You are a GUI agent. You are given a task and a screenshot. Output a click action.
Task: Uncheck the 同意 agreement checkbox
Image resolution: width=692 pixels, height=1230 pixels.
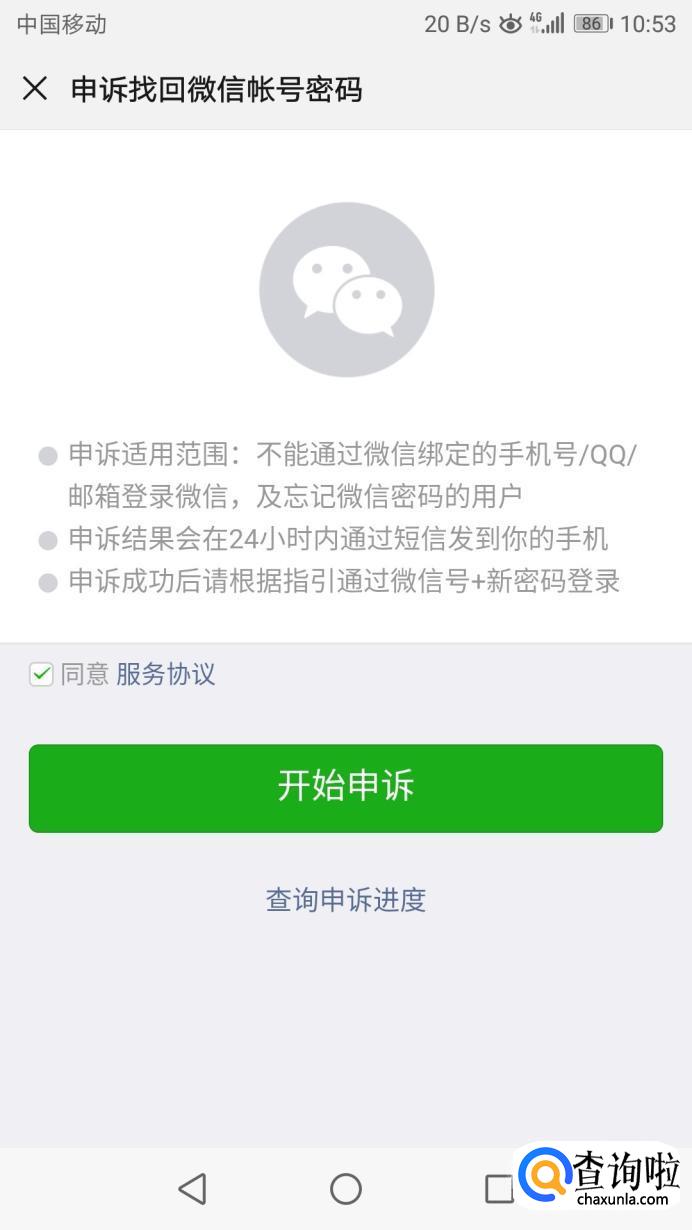coord(41,674)
